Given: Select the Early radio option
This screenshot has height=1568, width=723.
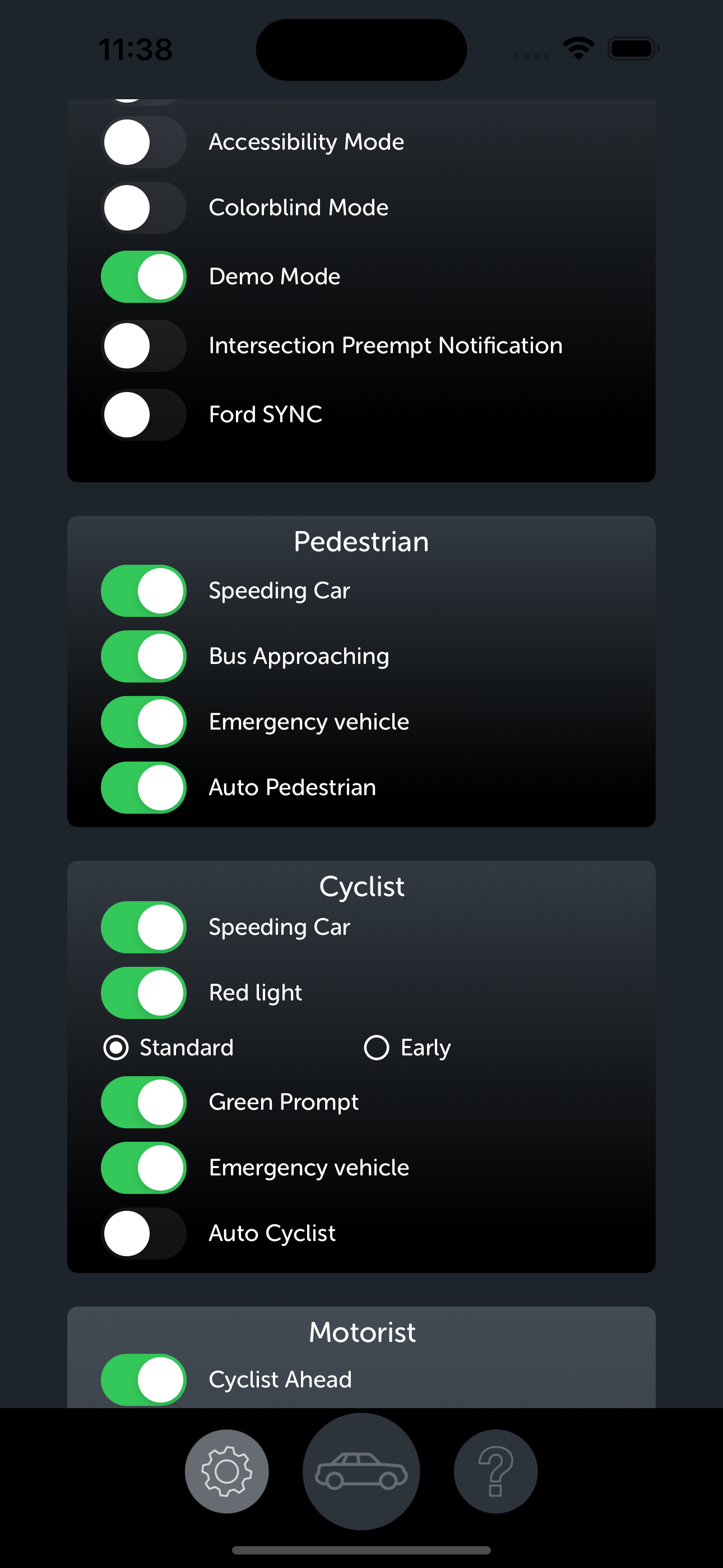Looking at the screenshot, I should tap(377, 1048).
